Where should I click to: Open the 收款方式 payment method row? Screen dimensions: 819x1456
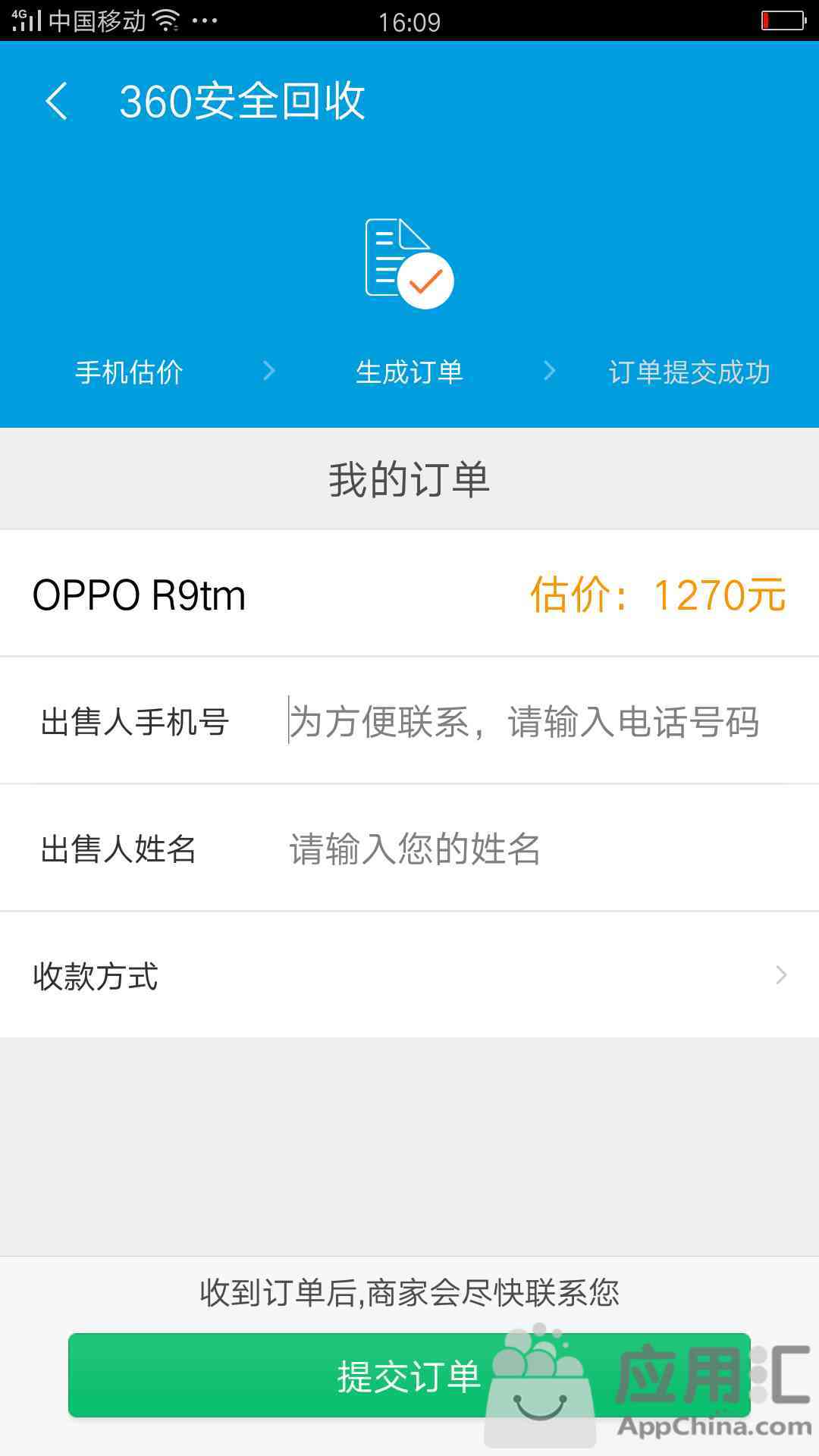pos(409,975)
